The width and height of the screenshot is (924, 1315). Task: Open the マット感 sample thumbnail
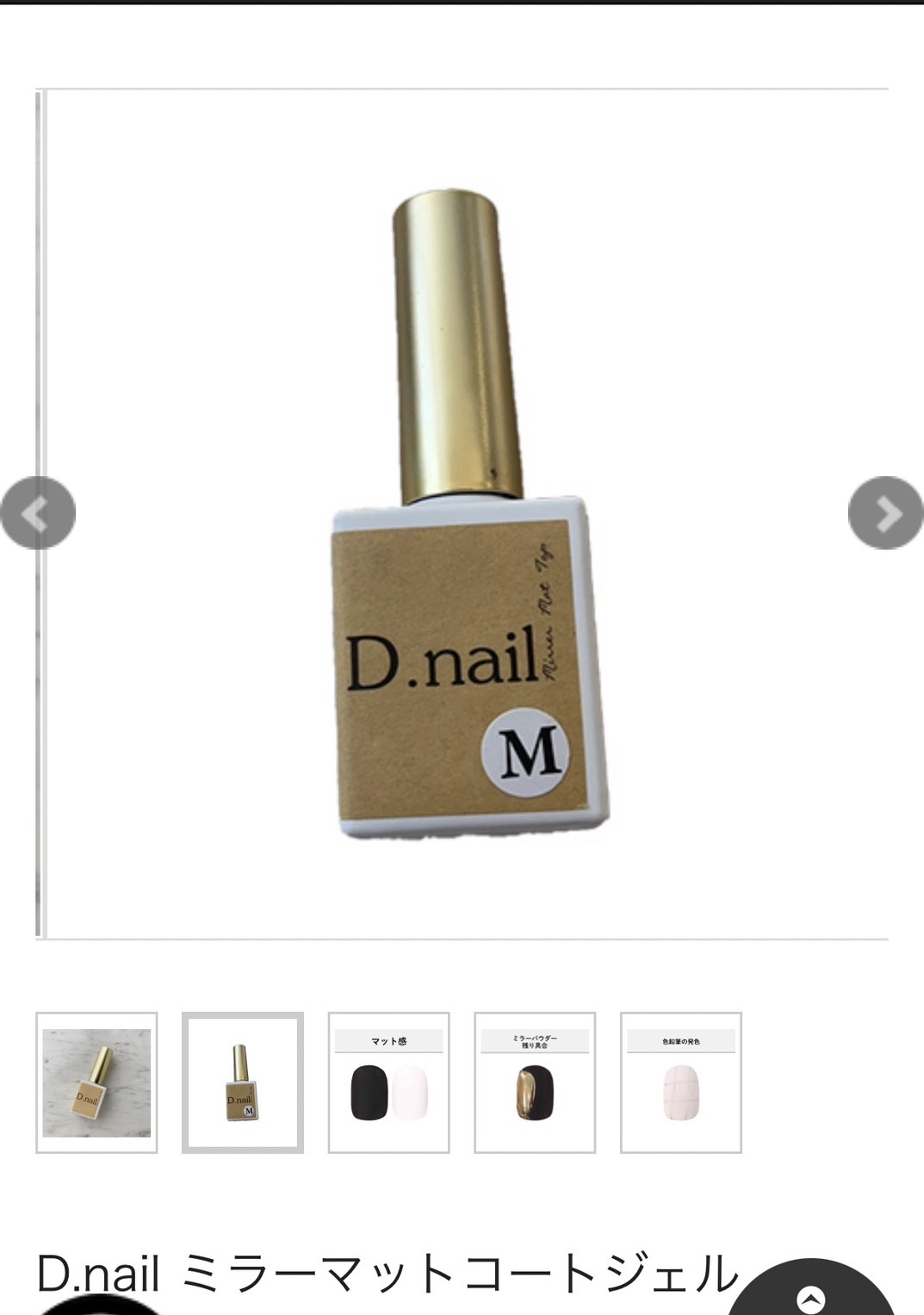click(389, 1082)
